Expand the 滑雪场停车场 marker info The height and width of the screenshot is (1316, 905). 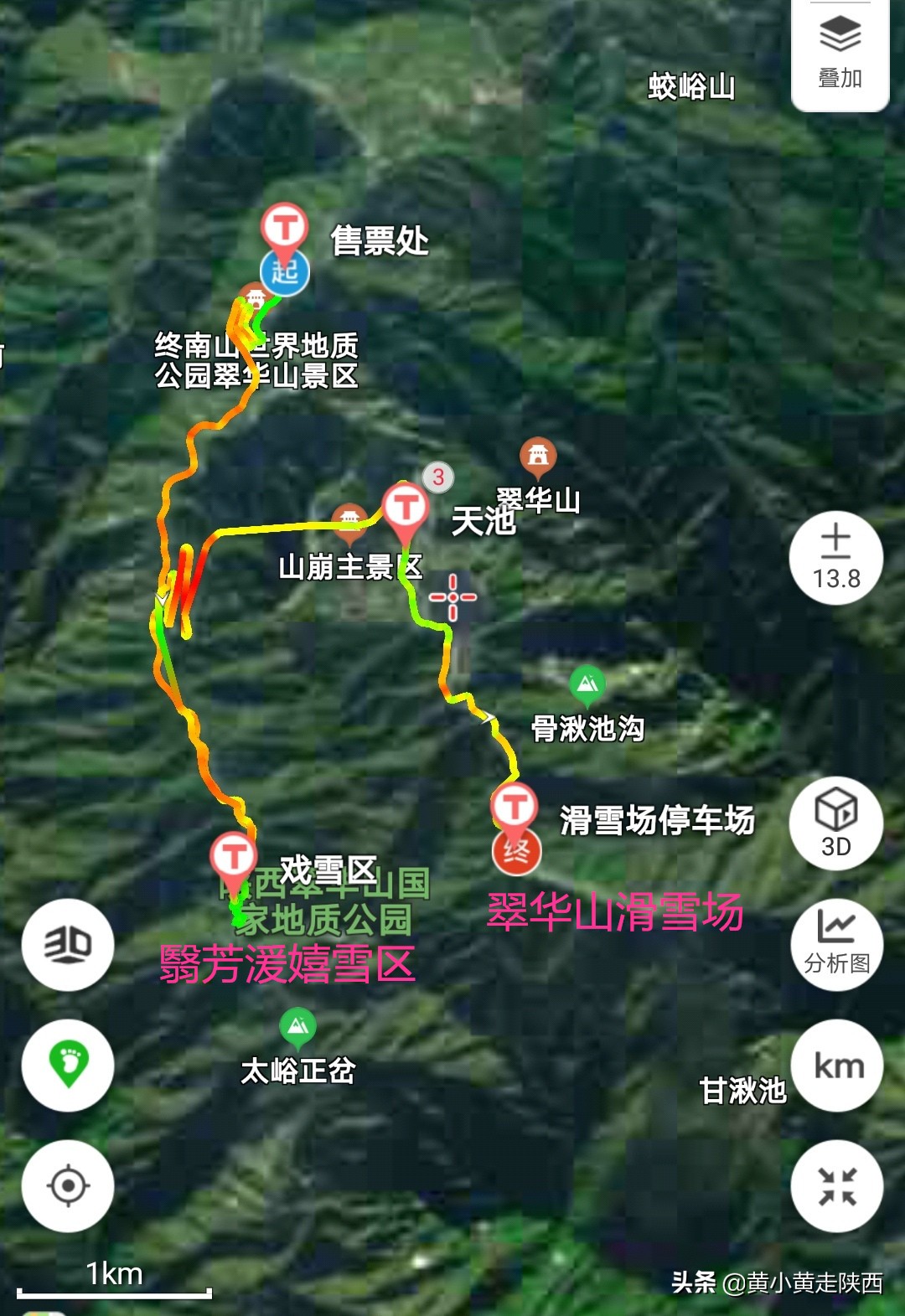515,804
